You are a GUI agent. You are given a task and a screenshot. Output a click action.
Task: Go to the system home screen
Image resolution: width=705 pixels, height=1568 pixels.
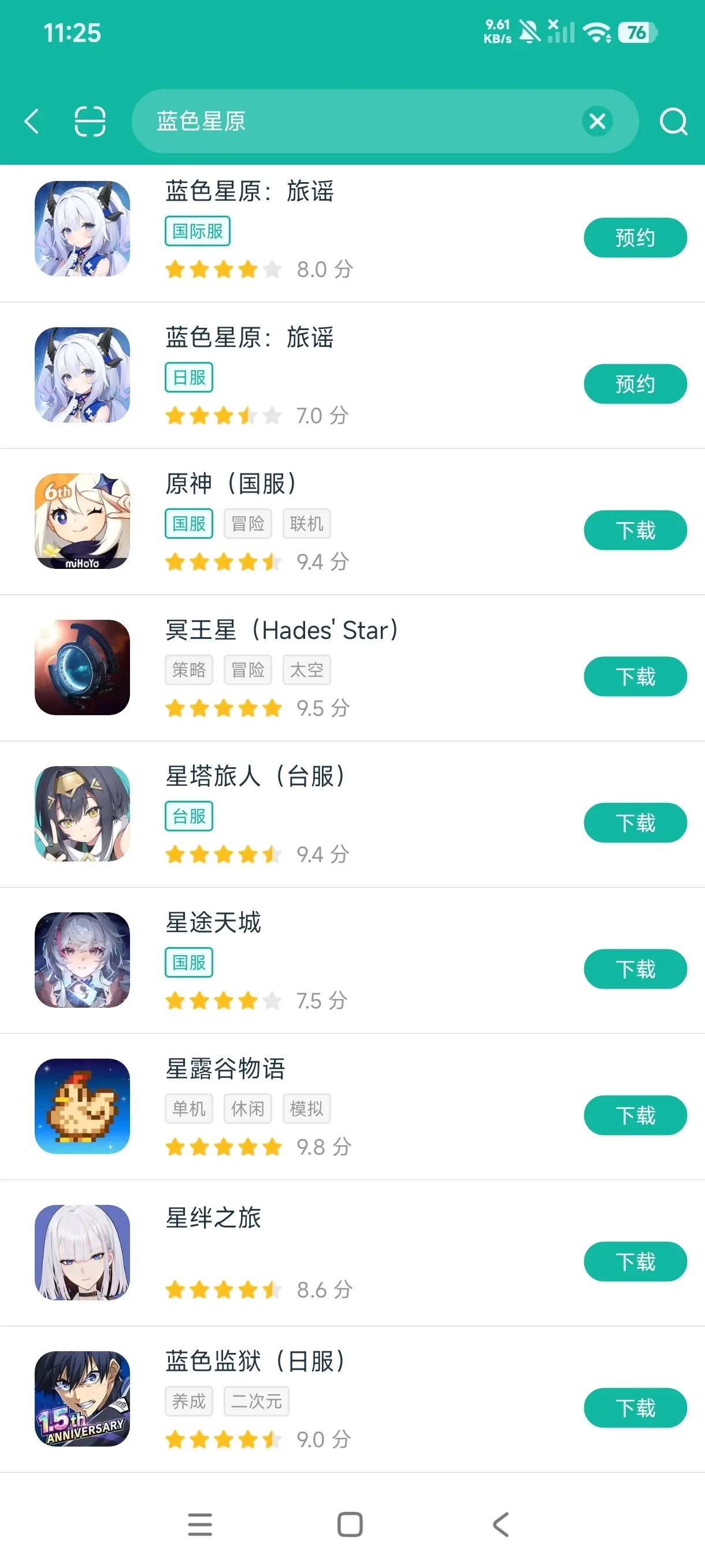tap(350, 1525)
